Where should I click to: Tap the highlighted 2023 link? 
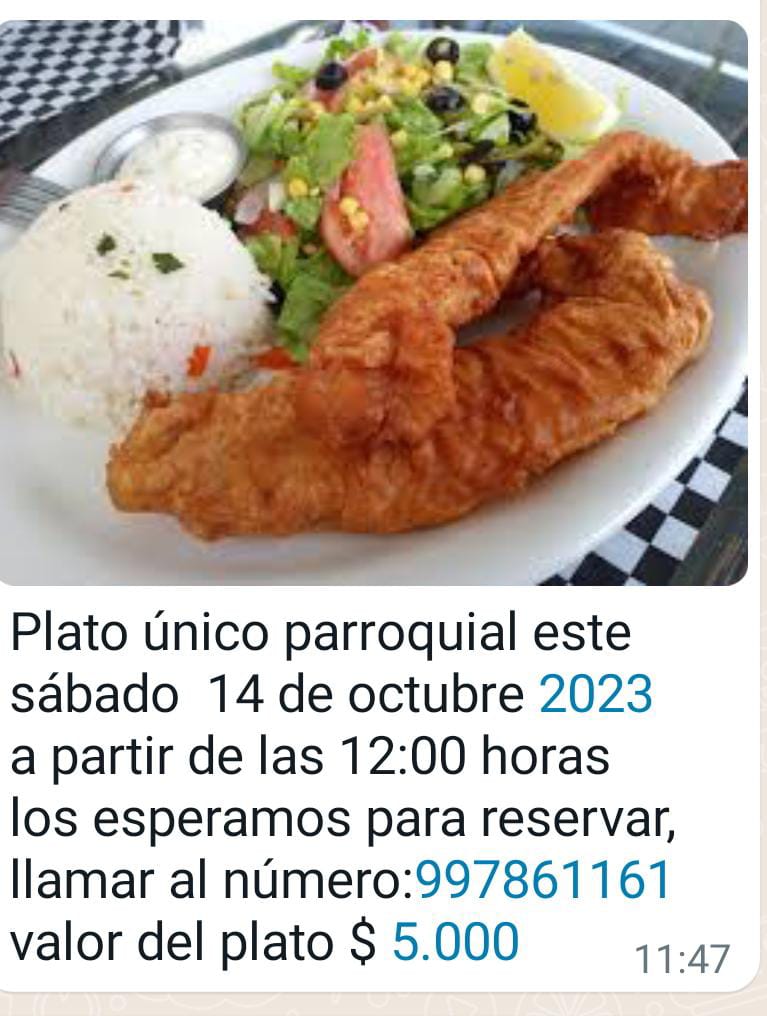click(x=595, y=695)
